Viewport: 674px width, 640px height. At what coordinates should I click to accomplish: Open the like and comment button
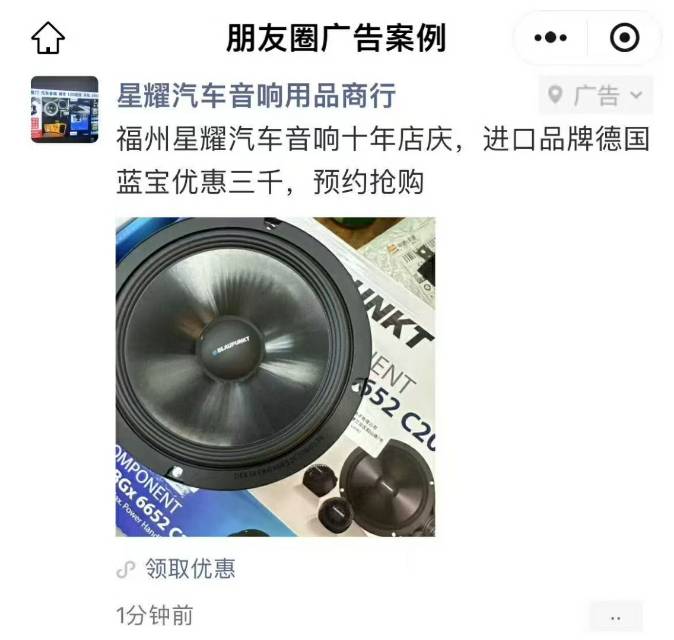[616, 616]
